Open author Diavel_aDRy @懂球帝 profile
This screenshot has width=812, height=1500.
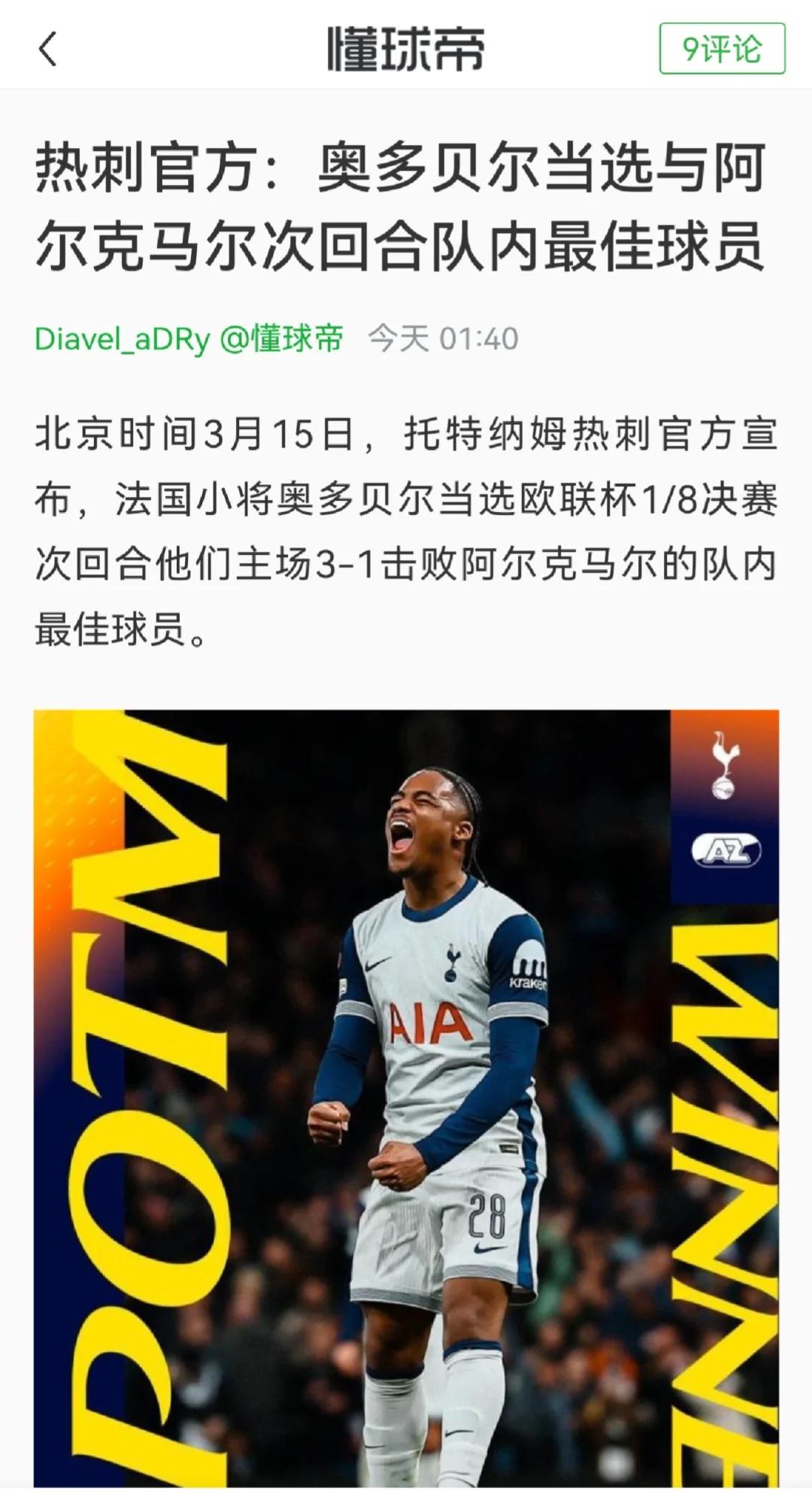tap(189, 339)
